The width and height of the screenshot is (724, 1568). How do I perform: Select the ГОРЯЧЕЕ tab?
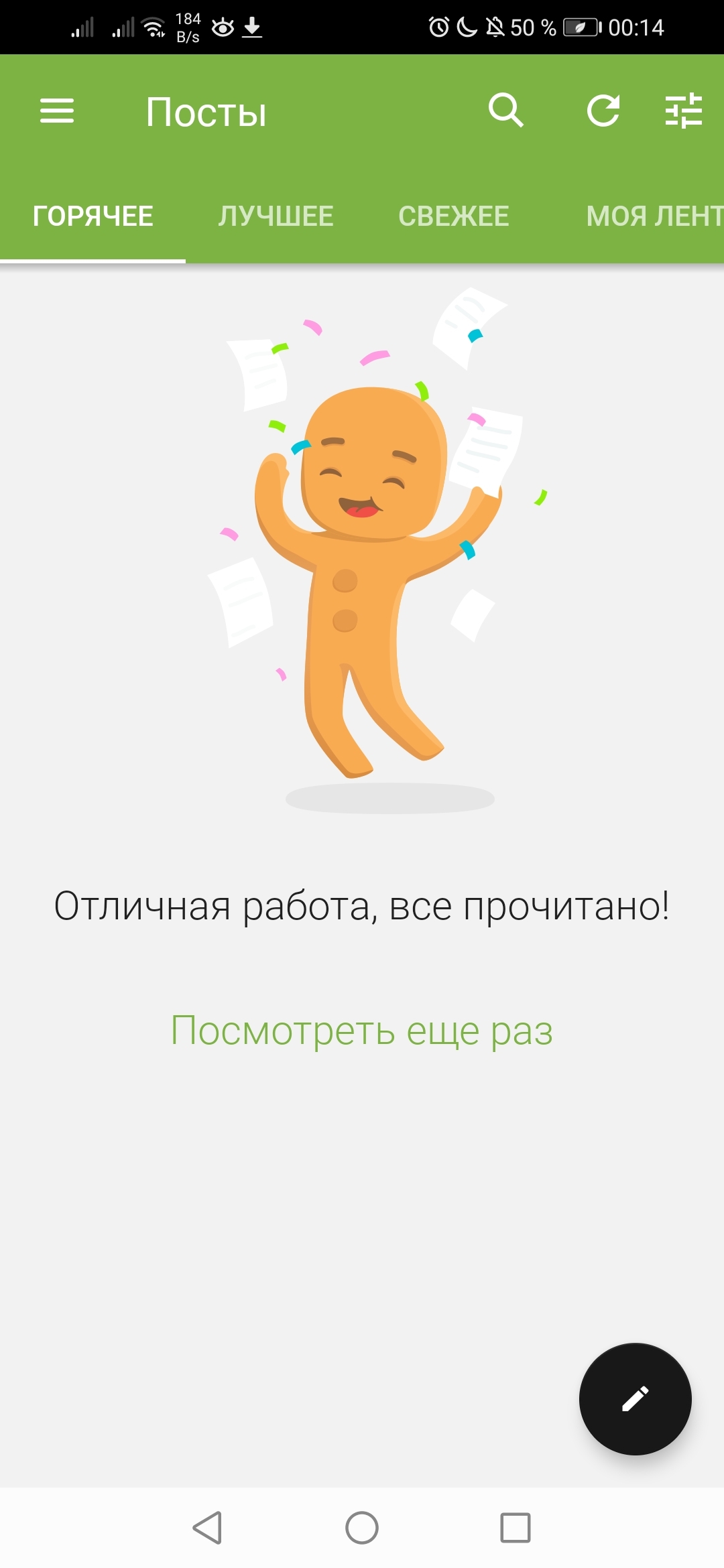point(93,216)
